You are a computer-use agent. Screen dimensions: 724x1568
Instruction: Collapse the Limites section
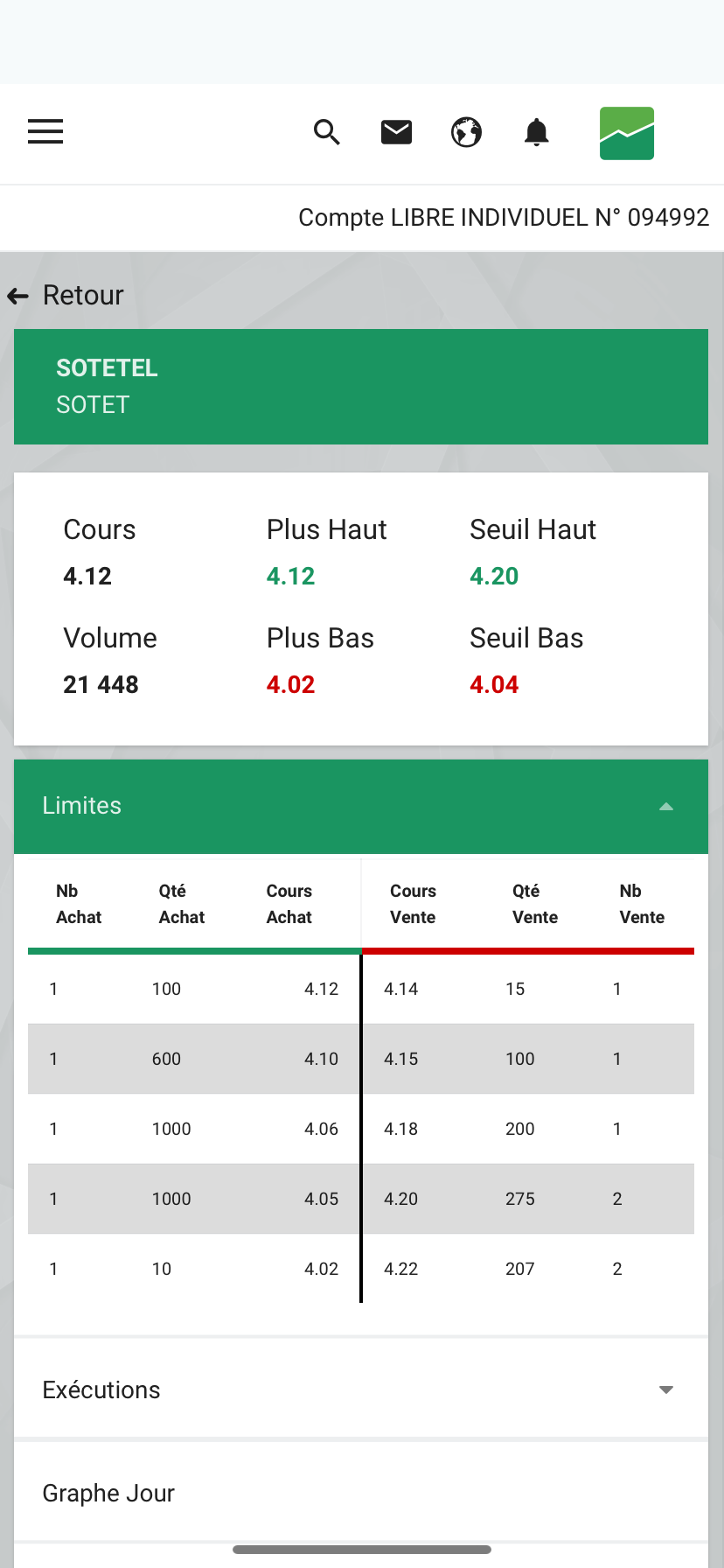(x=361, y=806)
